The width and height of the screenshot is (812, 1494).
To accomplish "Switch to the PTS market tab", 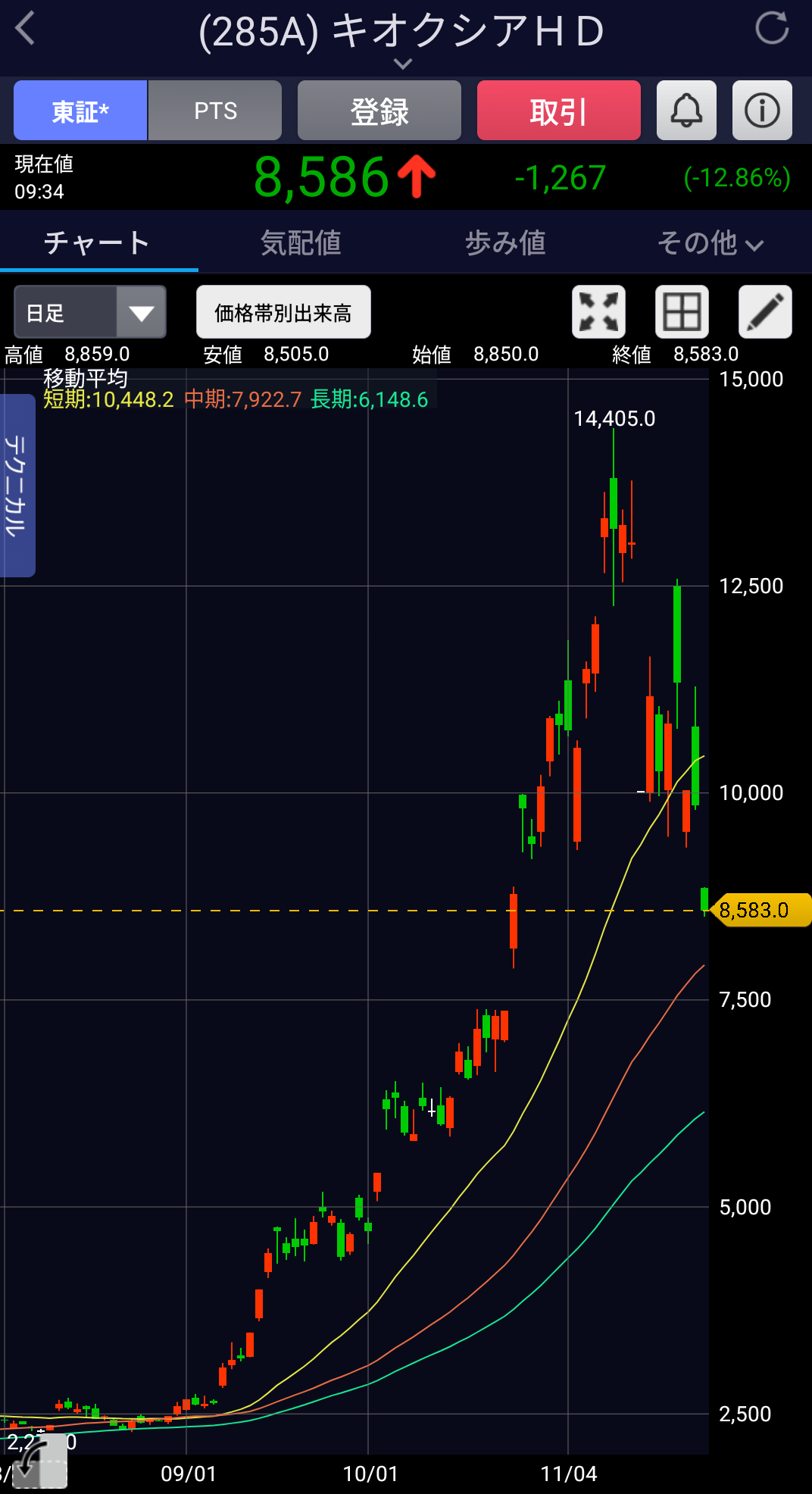I will 215,111.
